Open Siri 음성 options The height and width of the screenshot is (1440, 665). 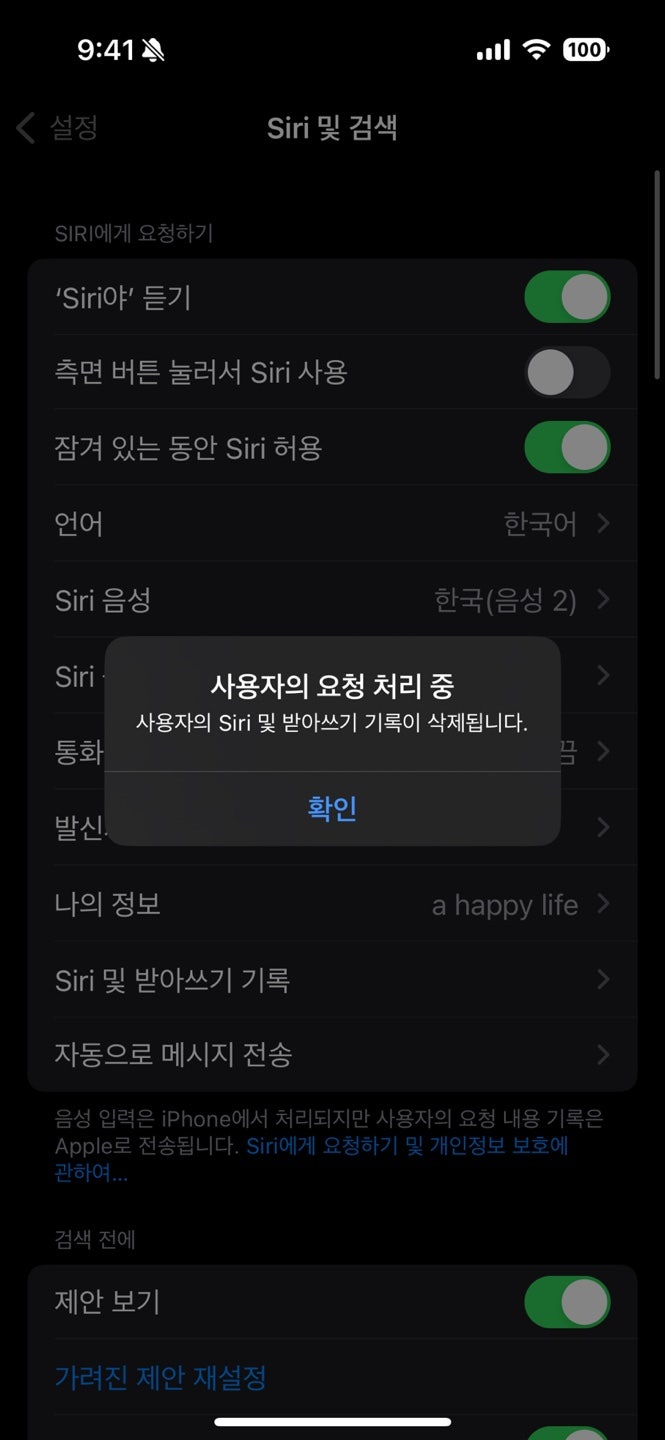tap(332, 600)
